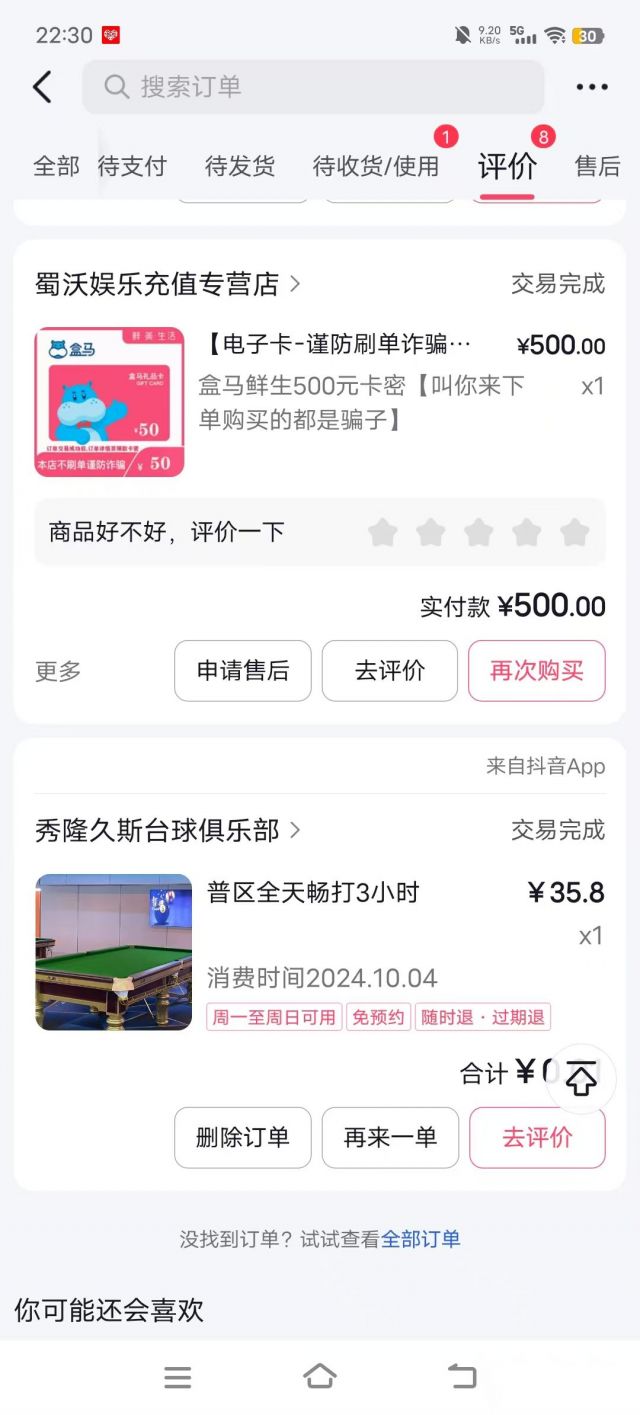Tap 更多 on the 盒马 order

coord(58,671)
